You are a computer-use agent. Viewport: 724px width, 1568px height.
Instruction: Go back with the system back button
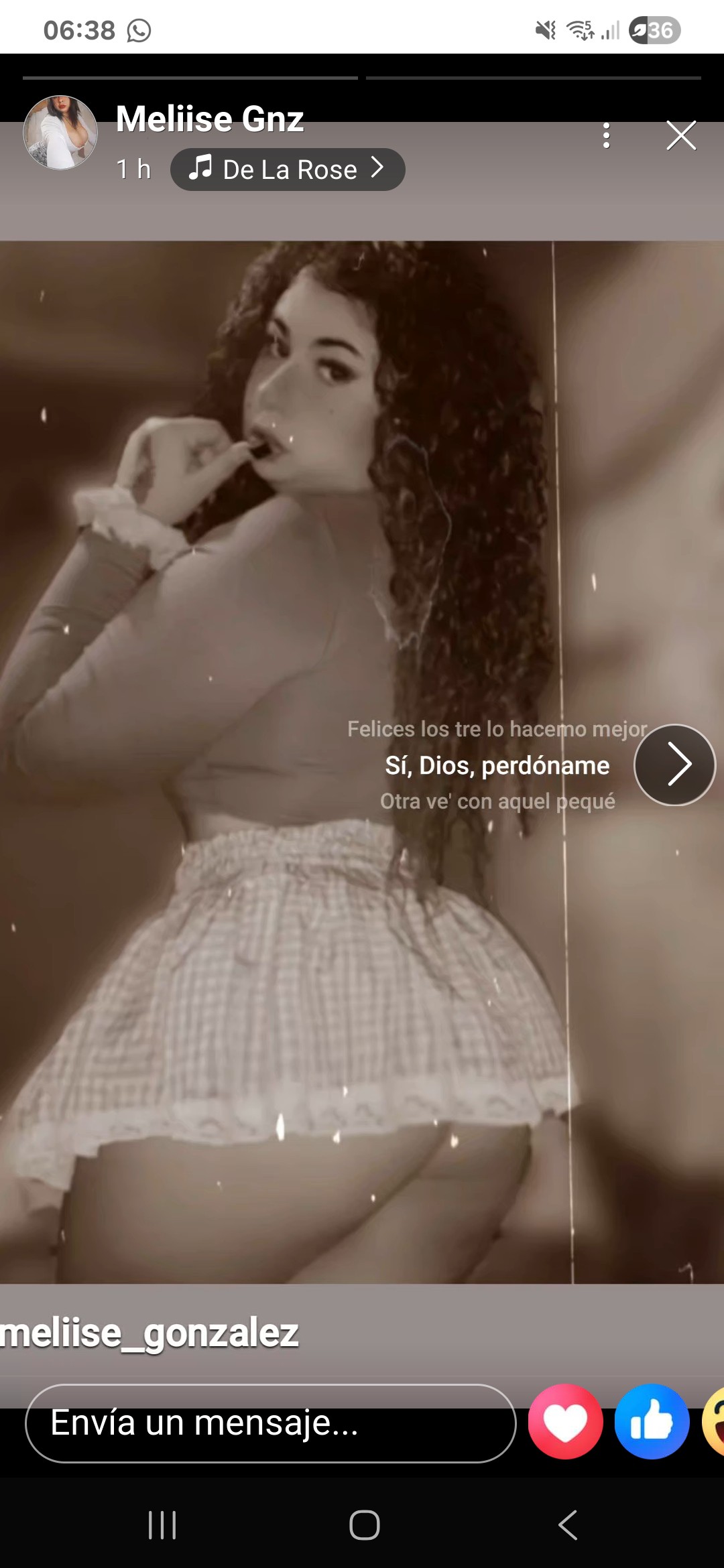(x=568, y=1525)
